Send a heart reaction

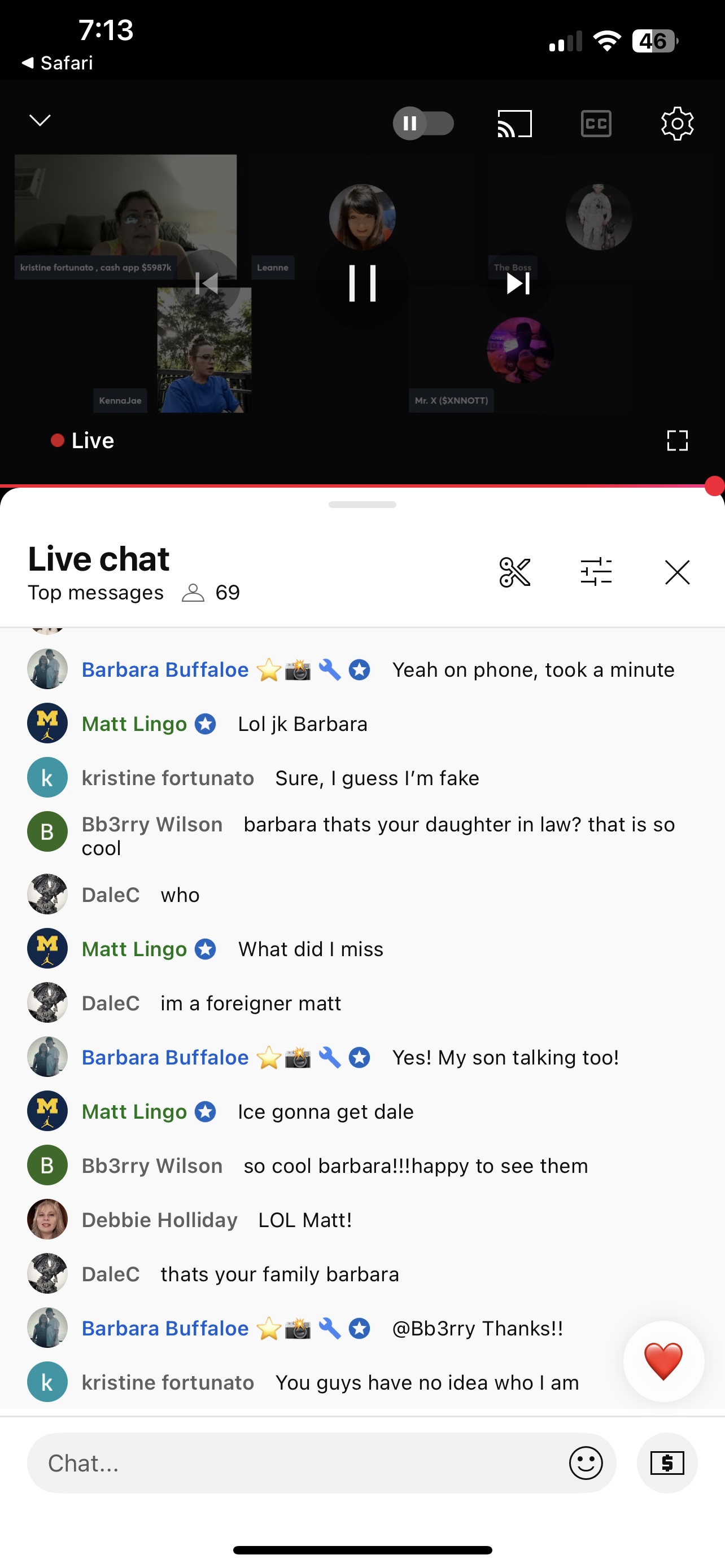tap(663, 1361)
